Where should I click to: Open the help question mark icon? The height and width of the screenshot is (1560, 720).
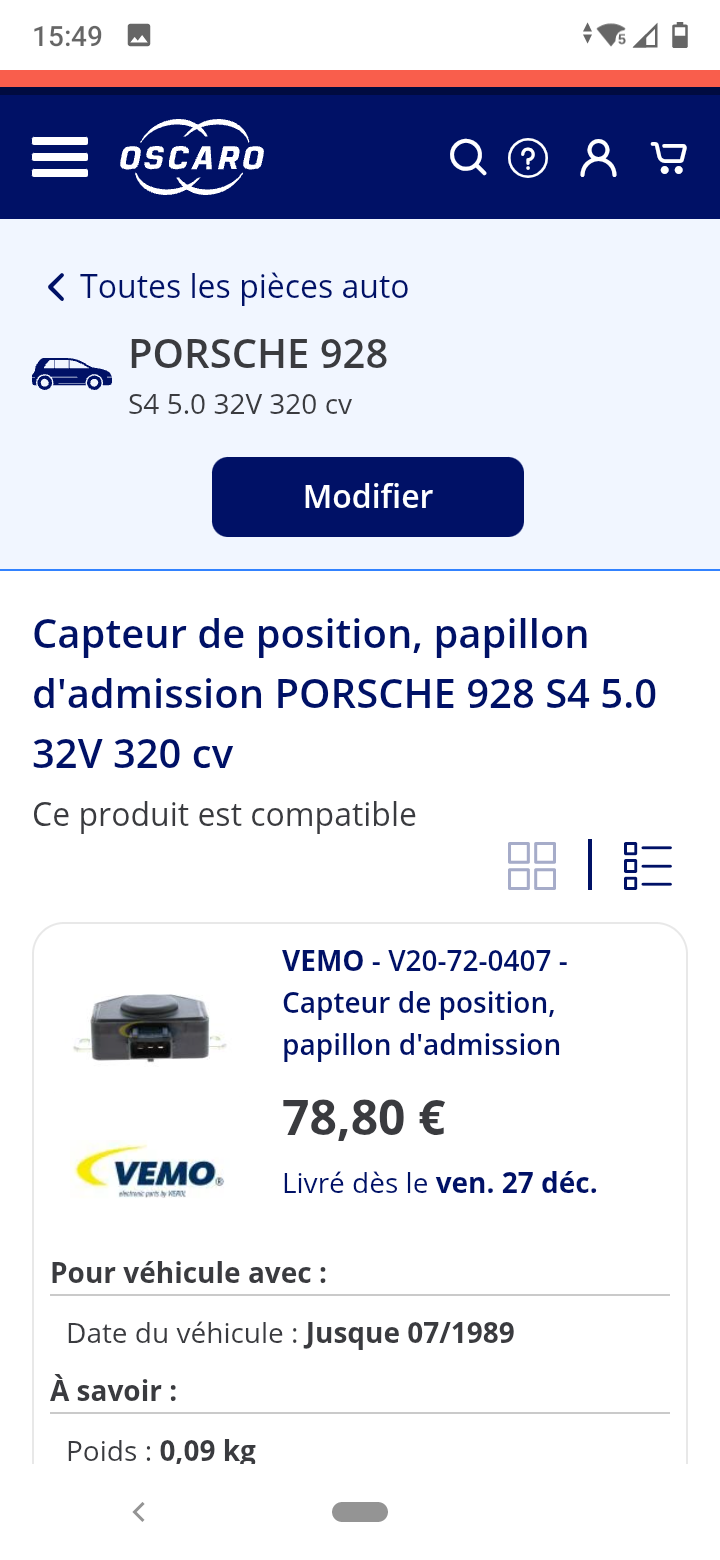(528, 158)
